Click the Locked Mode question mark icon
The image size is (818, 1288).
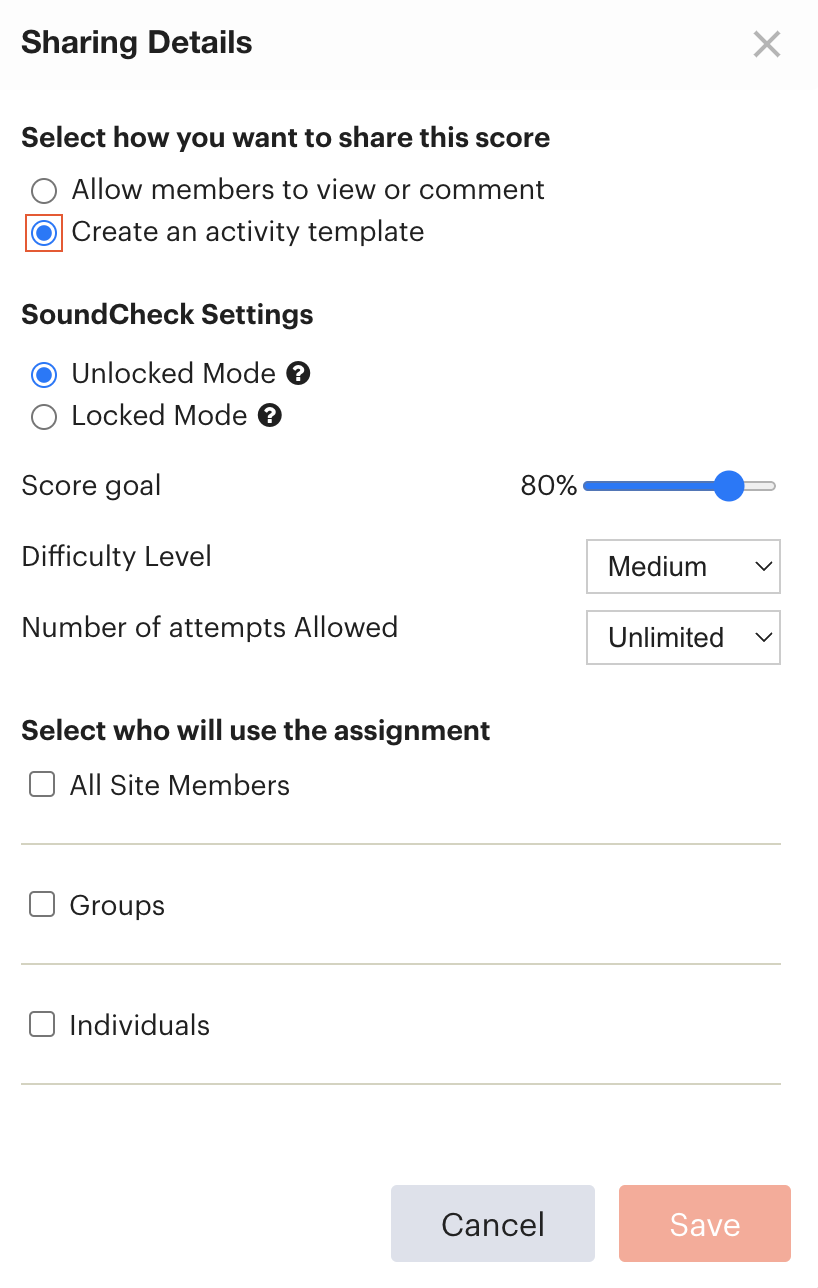(x=270, y=416)
